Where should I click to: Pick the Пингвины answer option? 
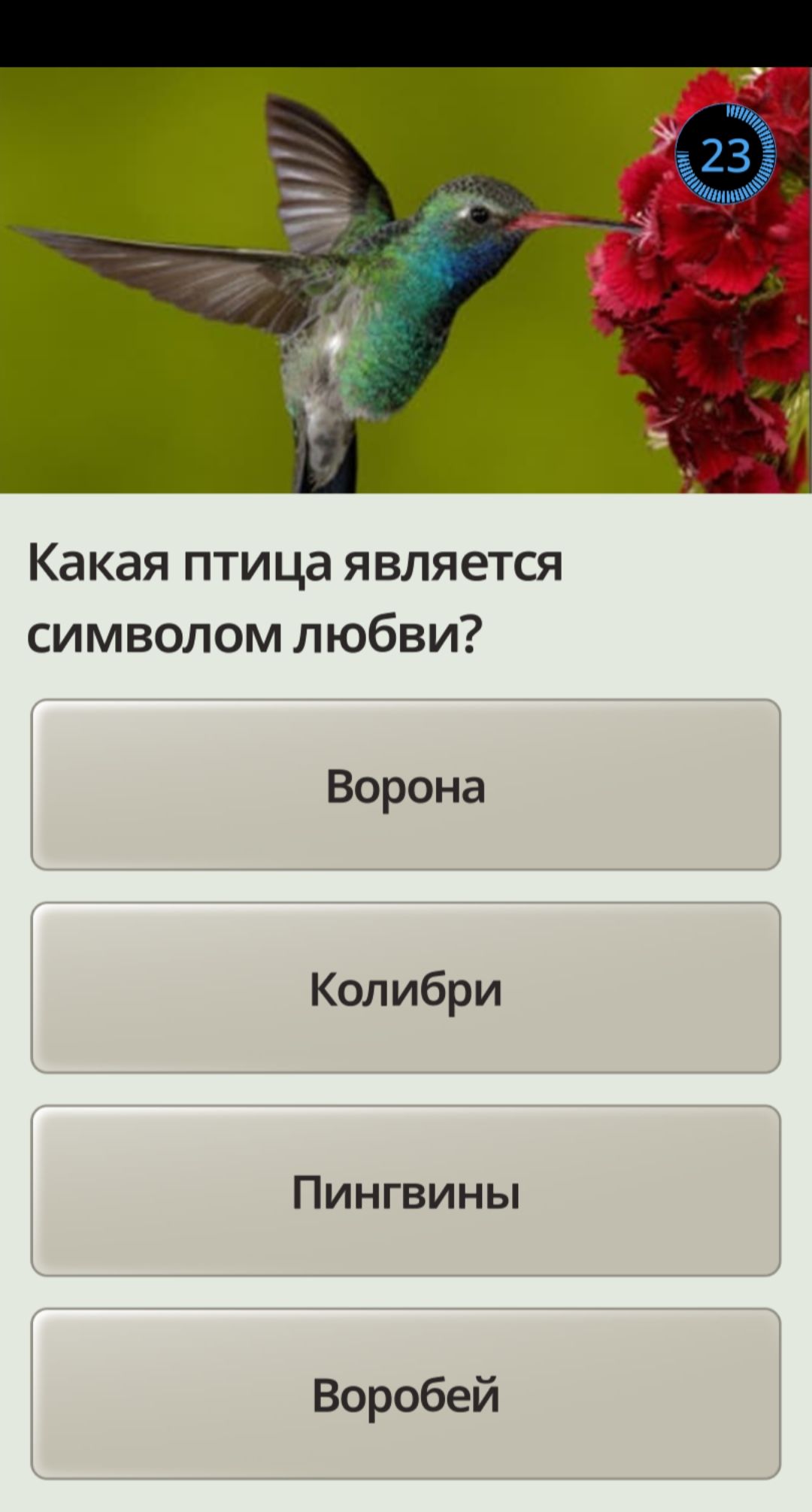point(405,1191)
